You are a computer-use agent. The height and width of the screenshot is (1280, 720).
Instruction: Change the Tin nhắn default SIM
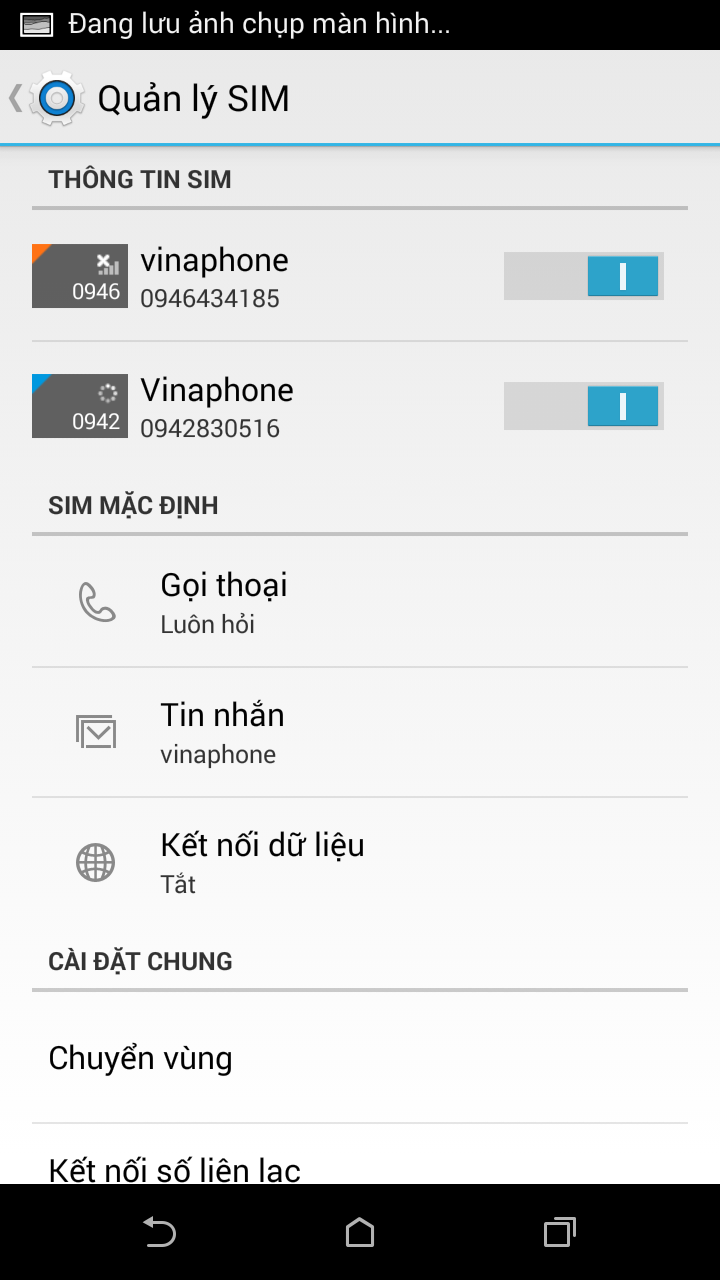point(360,732)
